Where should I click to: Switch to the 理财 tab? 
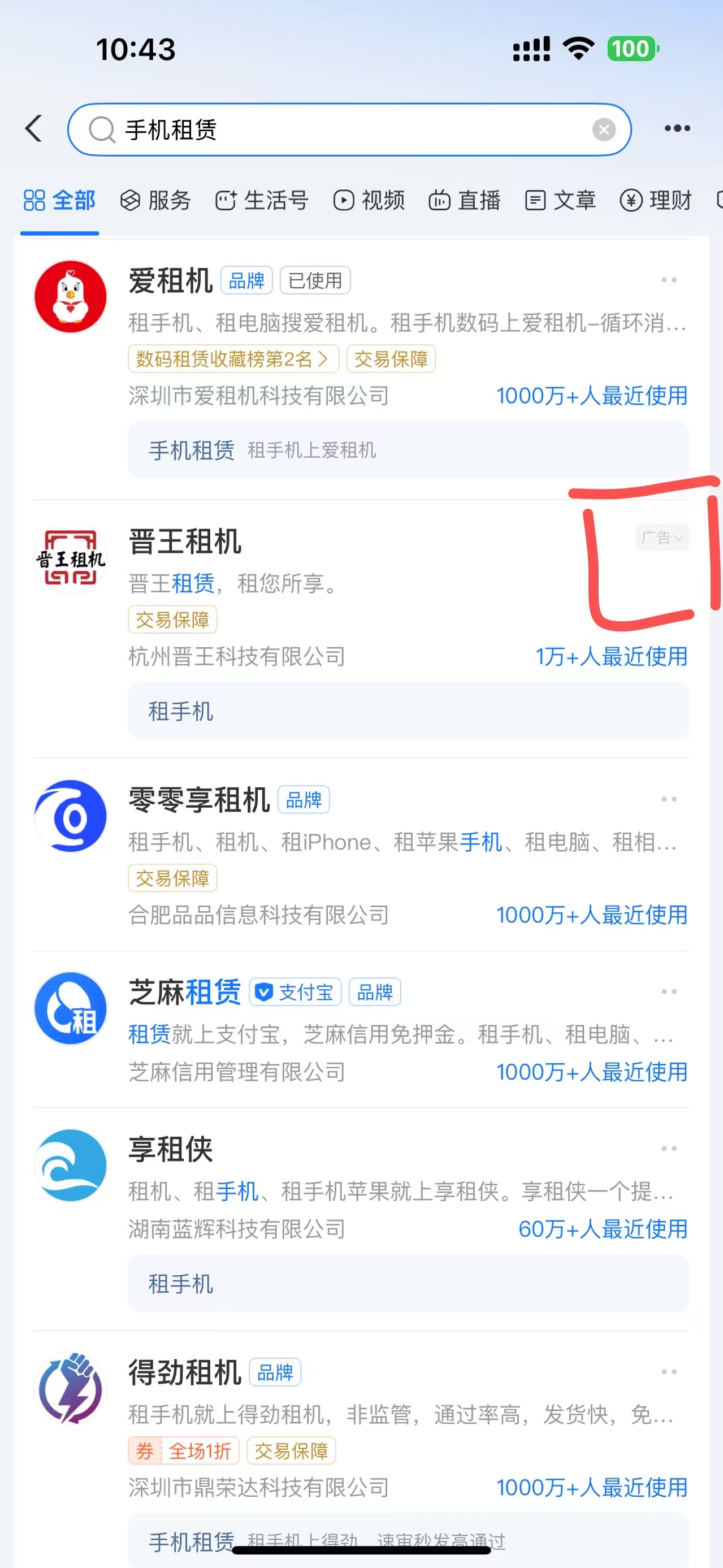pyautogui.click(x=656, y=200)
